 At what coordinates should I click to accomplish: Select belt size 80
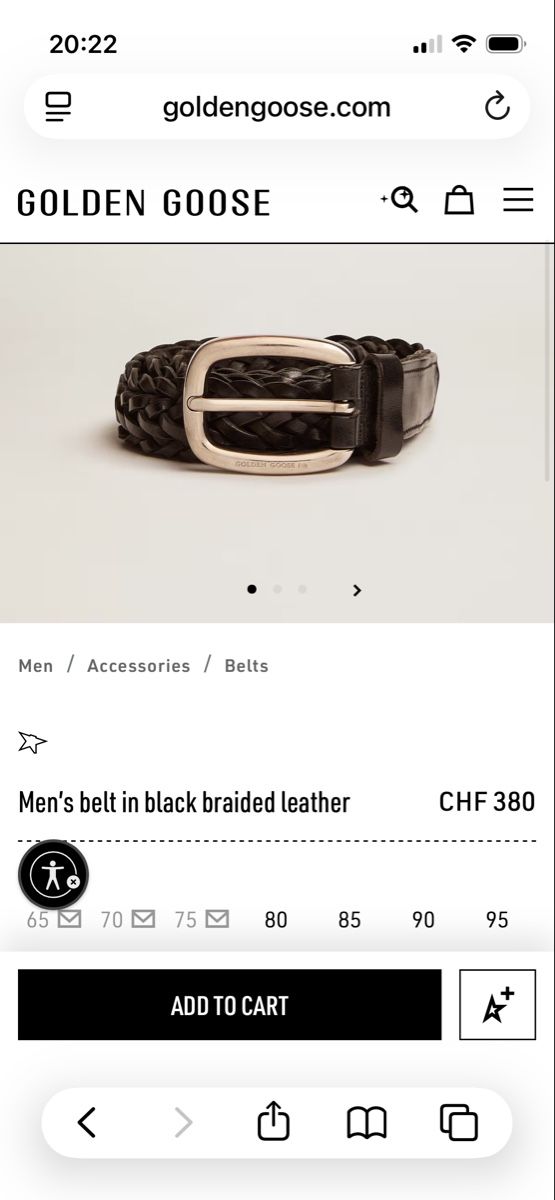point(276,920)
